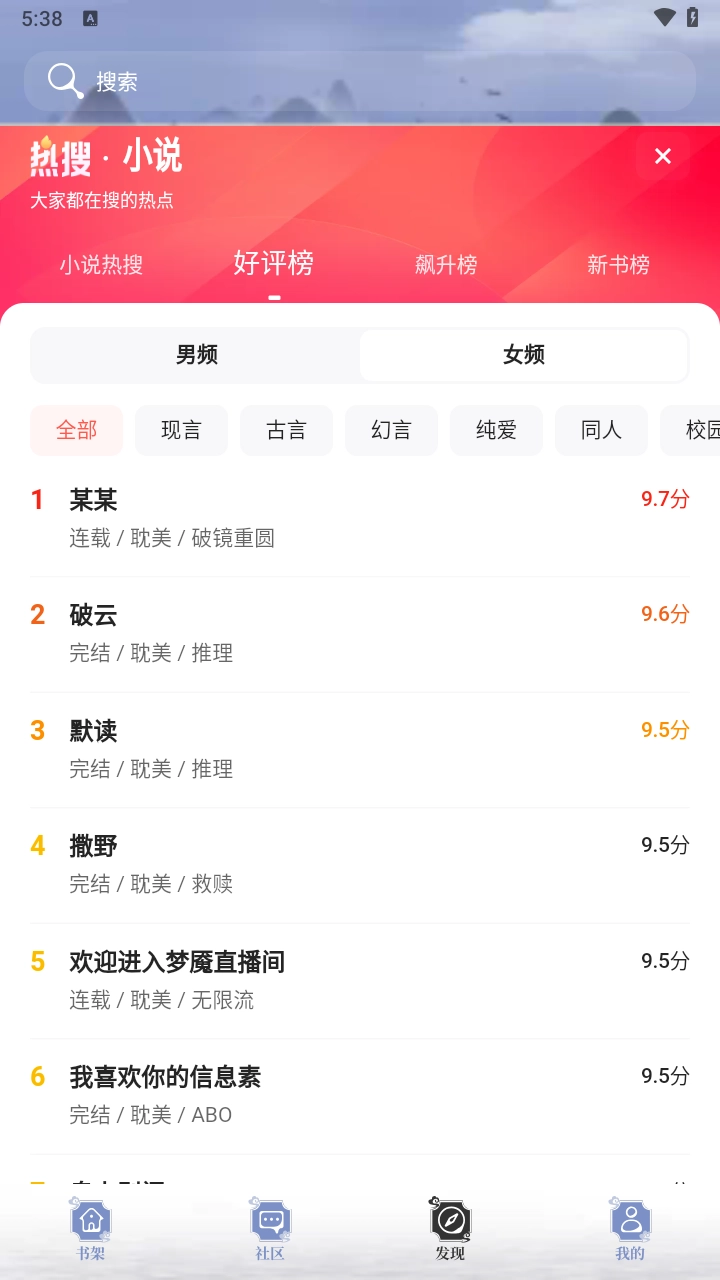This screenshot has height=1280, width=720.
Task: Open the 新书榜 tab
Action: click(618, 265)
